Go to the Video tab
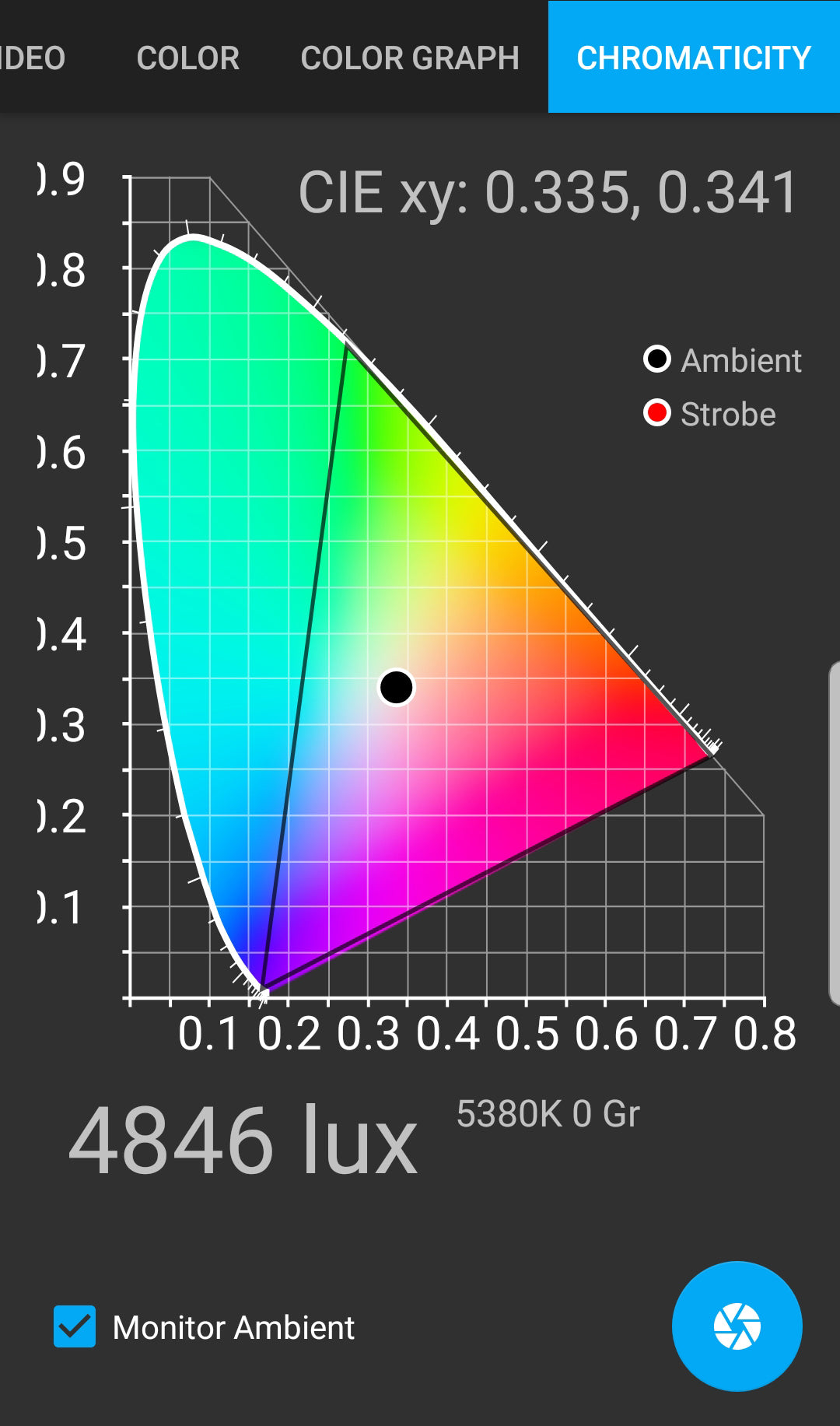The image size is (840, 1426). (31, 58)
